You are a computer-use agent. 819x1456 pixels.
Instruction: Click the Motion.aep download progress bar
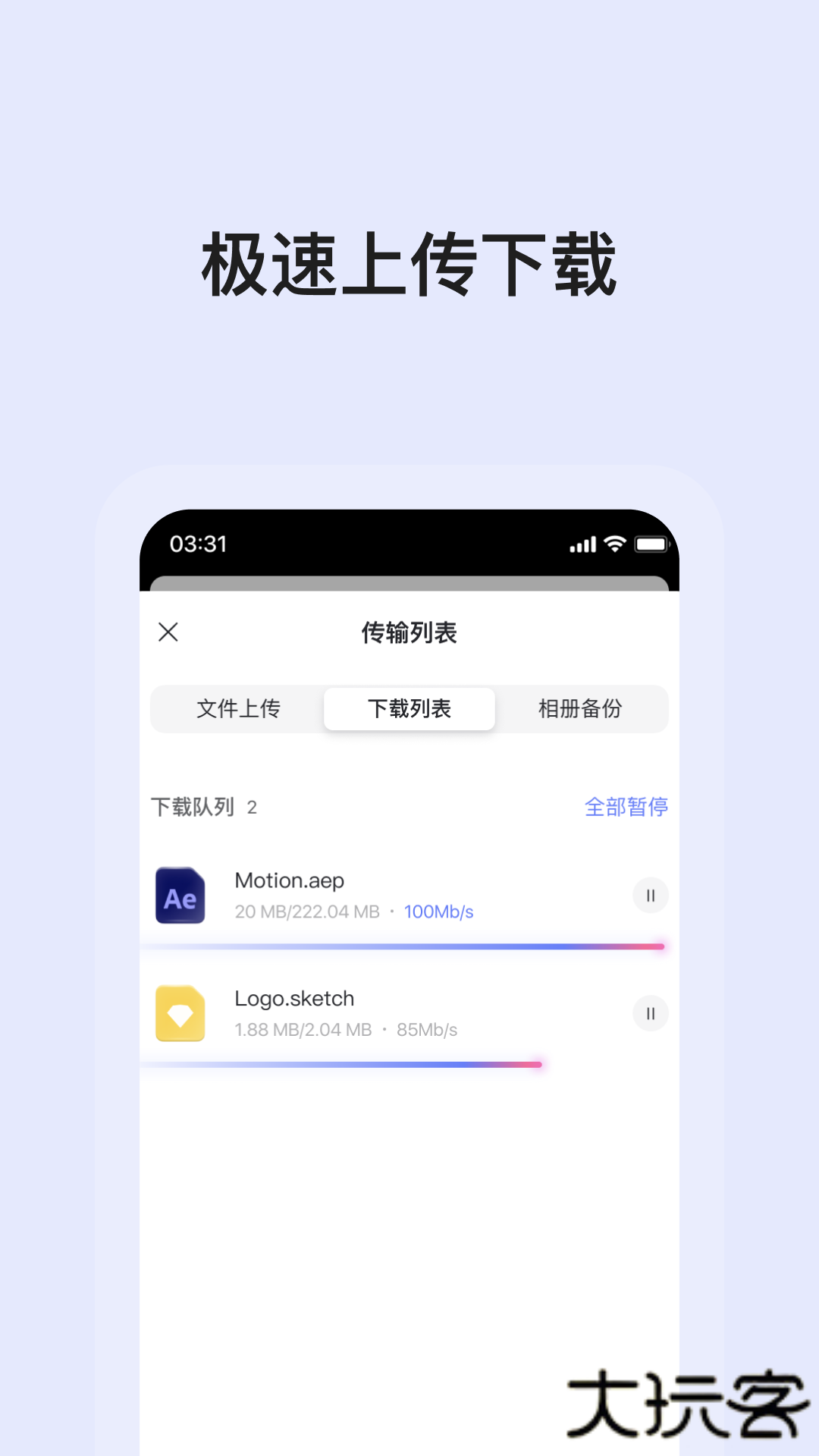tap(402, 946)
